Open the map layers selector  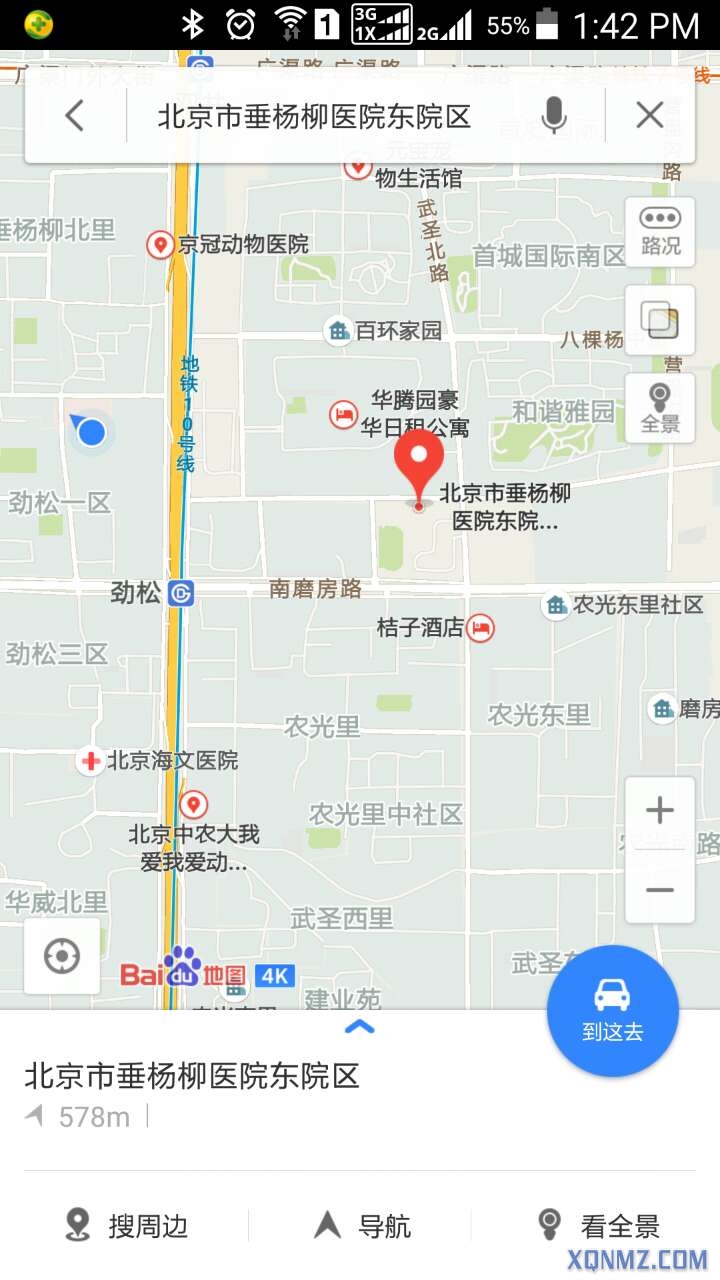(659, 320)
